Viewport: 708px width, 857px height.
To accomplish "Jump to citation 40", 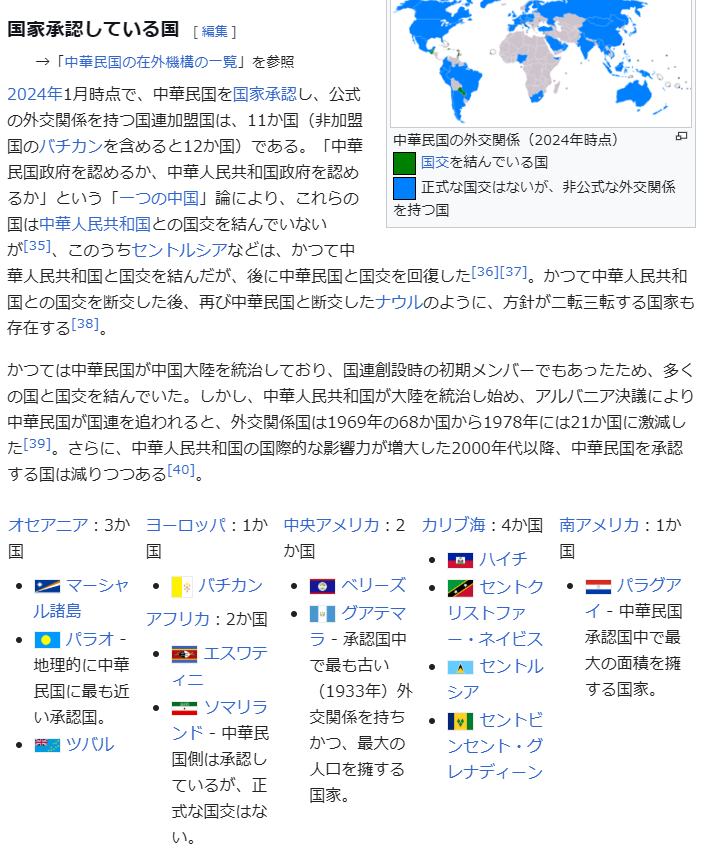I will (x=181, y=470).
